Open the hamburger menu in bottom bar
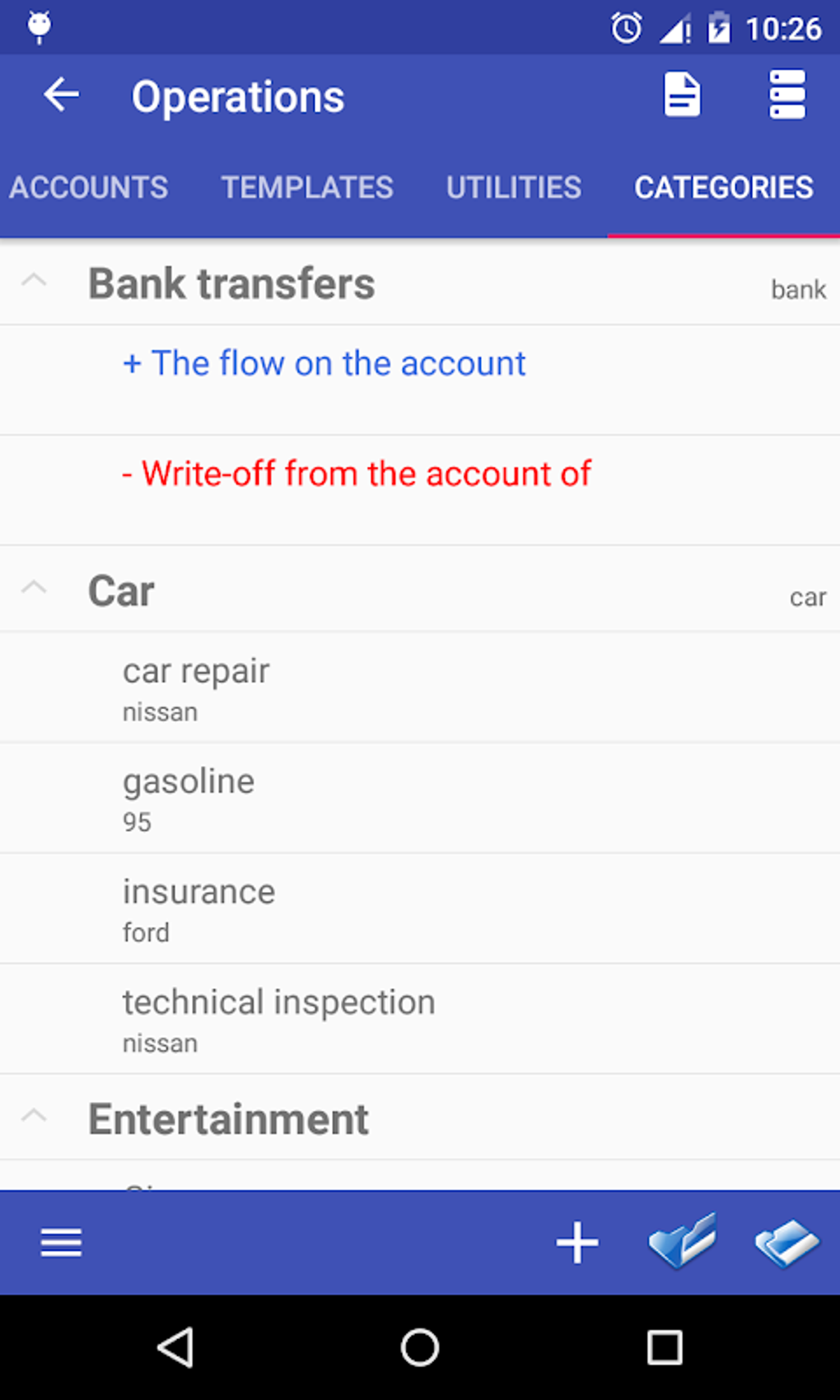The width and height of the screenshot is (840, 1400). pos(62,1242)
